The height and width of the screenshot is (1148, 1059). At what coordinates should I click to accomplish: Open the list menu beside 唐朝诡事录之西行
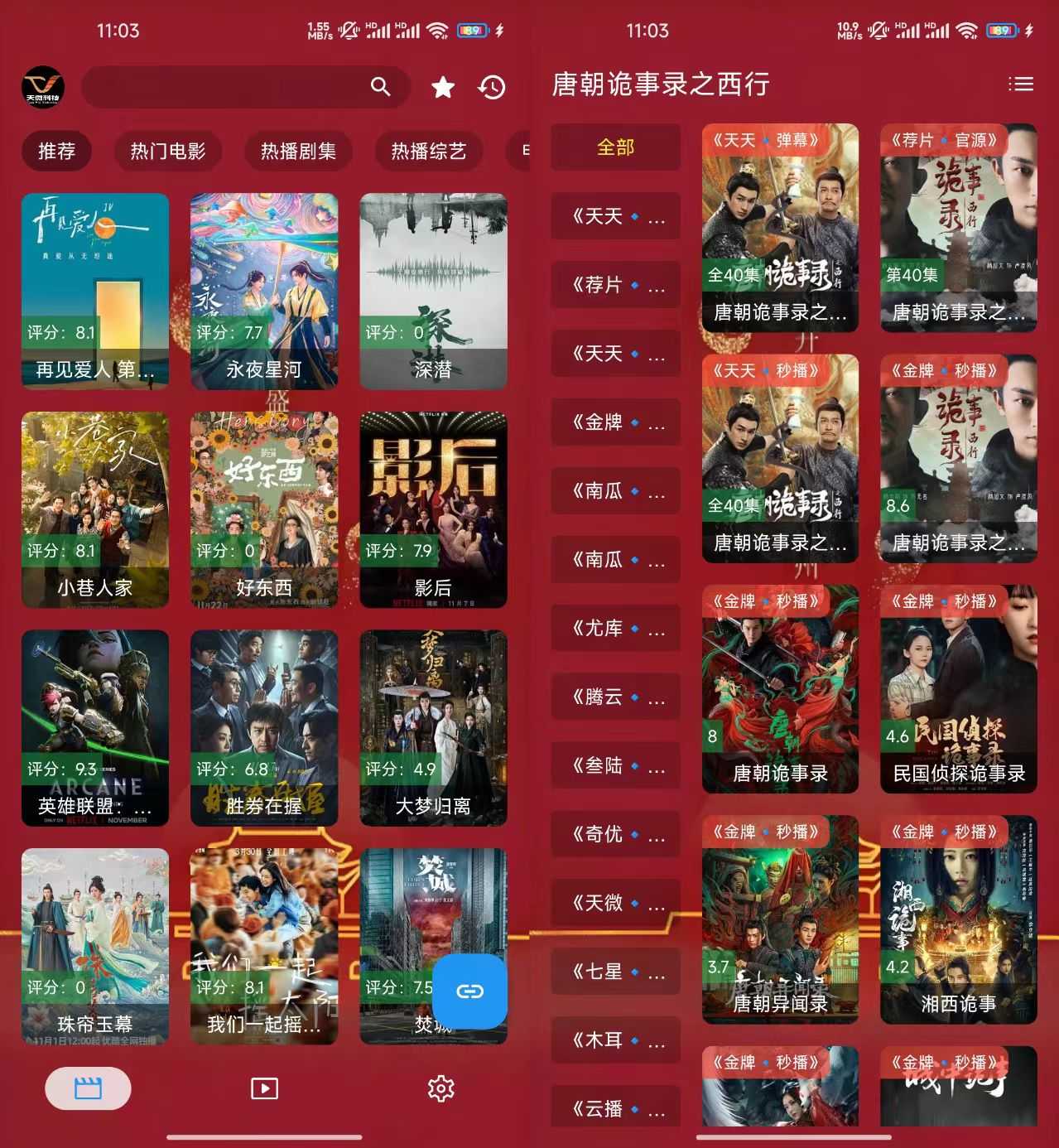pyautogui.click(x=1021, y=84)
